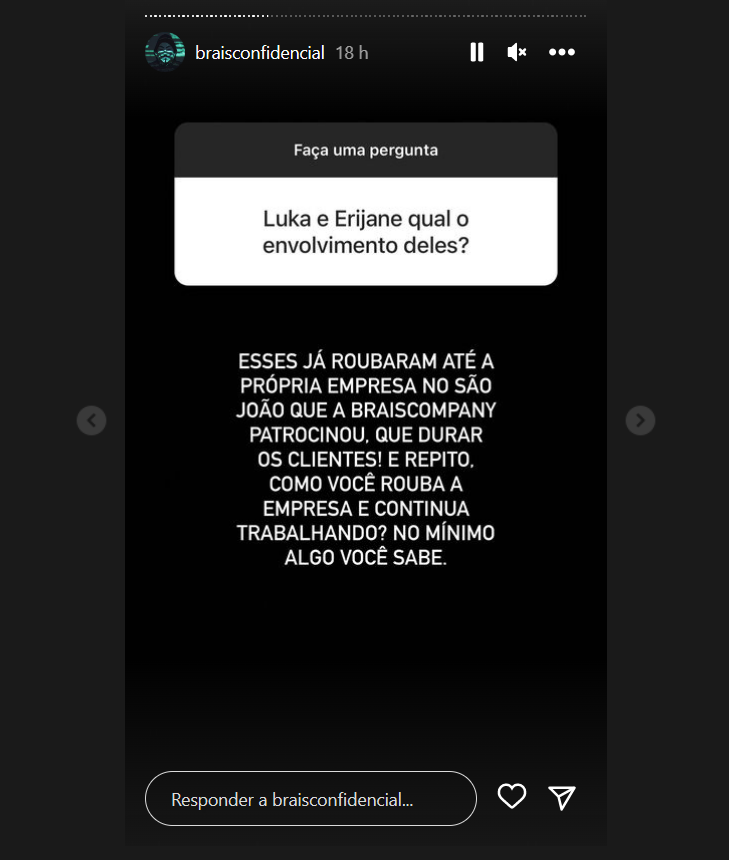Pause the story playback
Viewport: 729px width, 860px height.
point(477,52)
